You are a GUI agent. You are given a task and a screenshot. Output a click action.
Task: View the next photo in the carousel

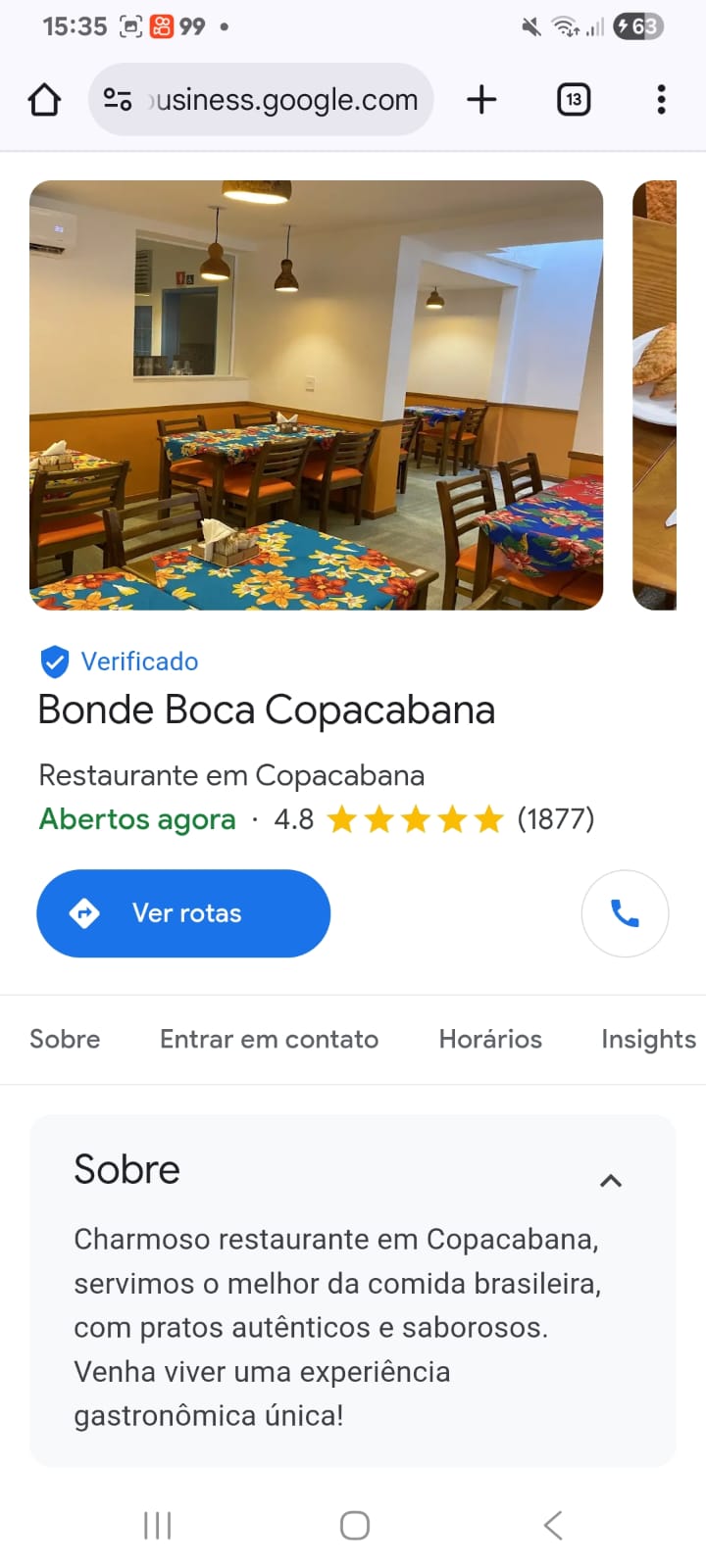pyautogui.click(x=655, y=395)
